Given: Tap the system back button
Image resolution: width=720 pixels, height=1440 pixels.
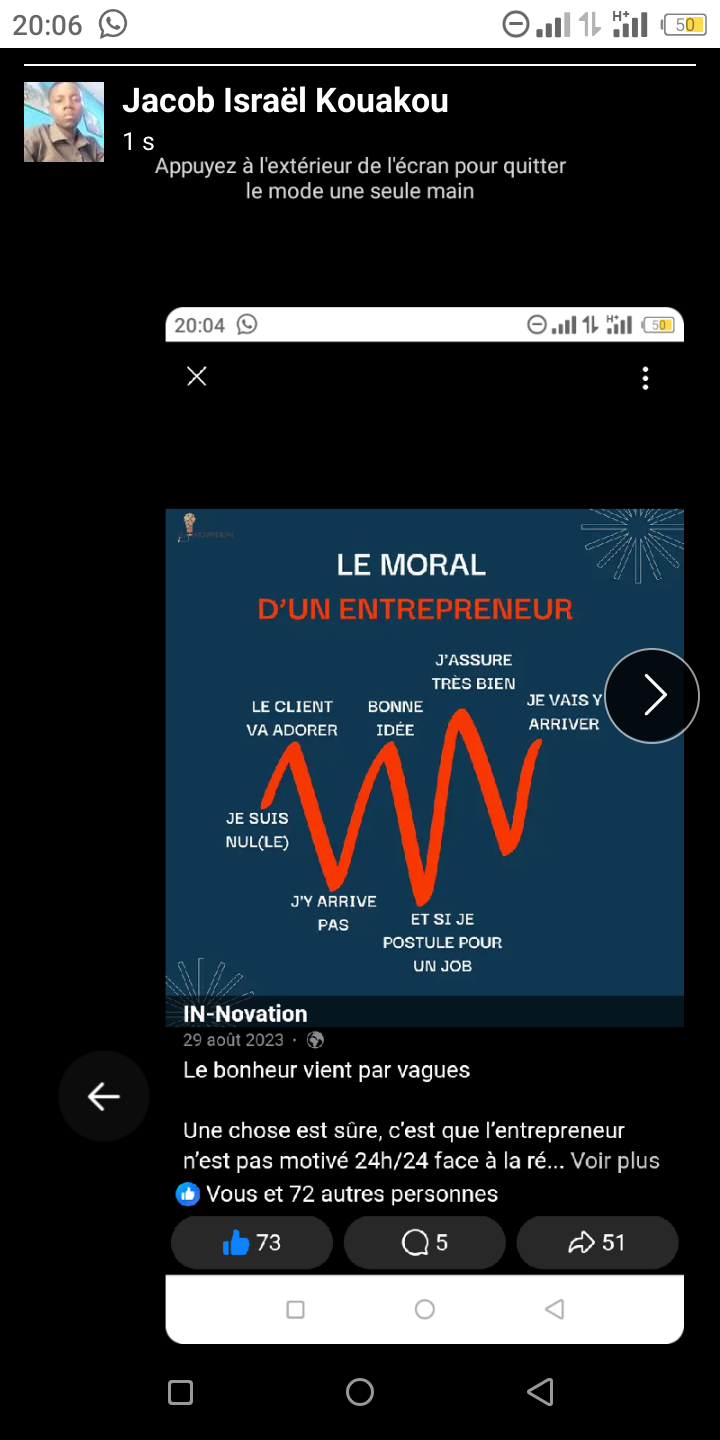Looking at the screenshot, I should coord(540,1392).
